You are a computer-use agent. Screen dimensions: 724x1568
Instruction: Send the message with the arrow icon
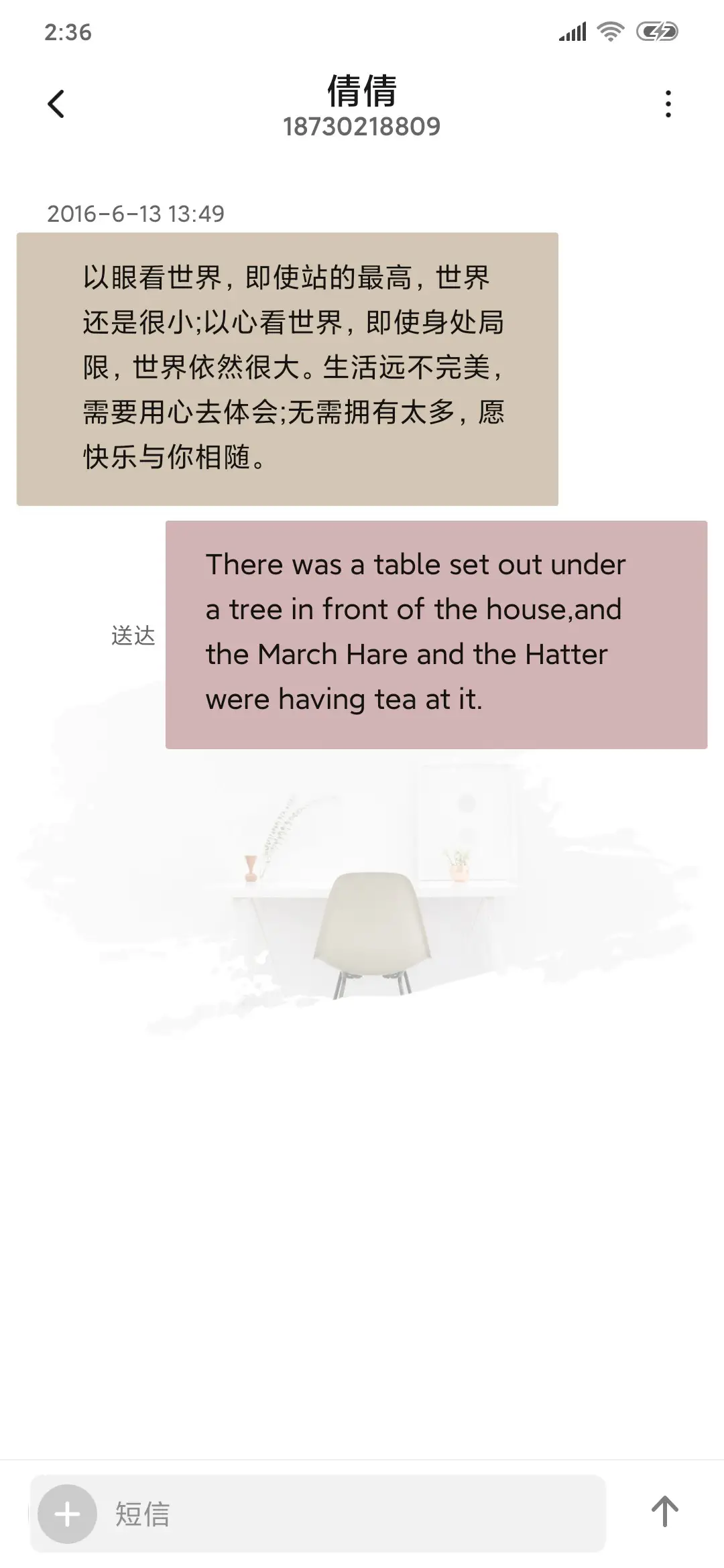tap(664, 1512)
